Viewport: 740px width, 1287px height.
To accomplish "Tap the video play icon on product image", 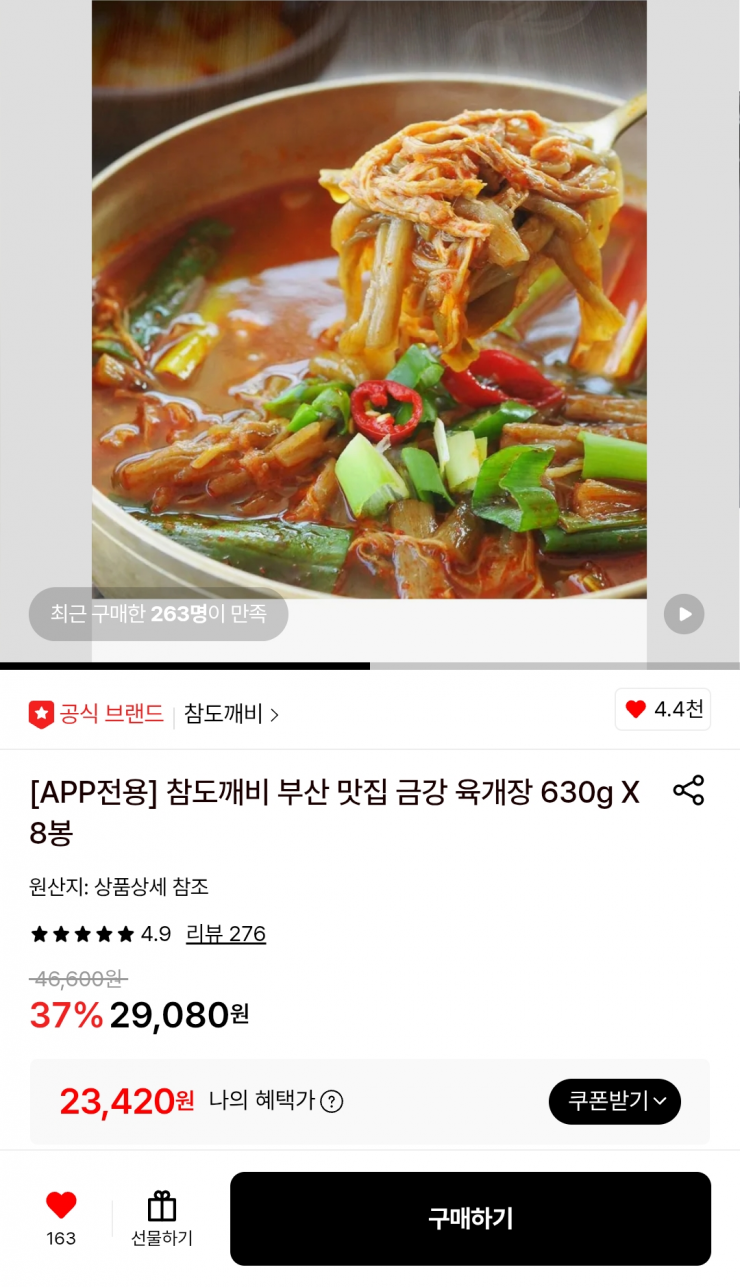I will pyautogui.click(x=683, y=614).
